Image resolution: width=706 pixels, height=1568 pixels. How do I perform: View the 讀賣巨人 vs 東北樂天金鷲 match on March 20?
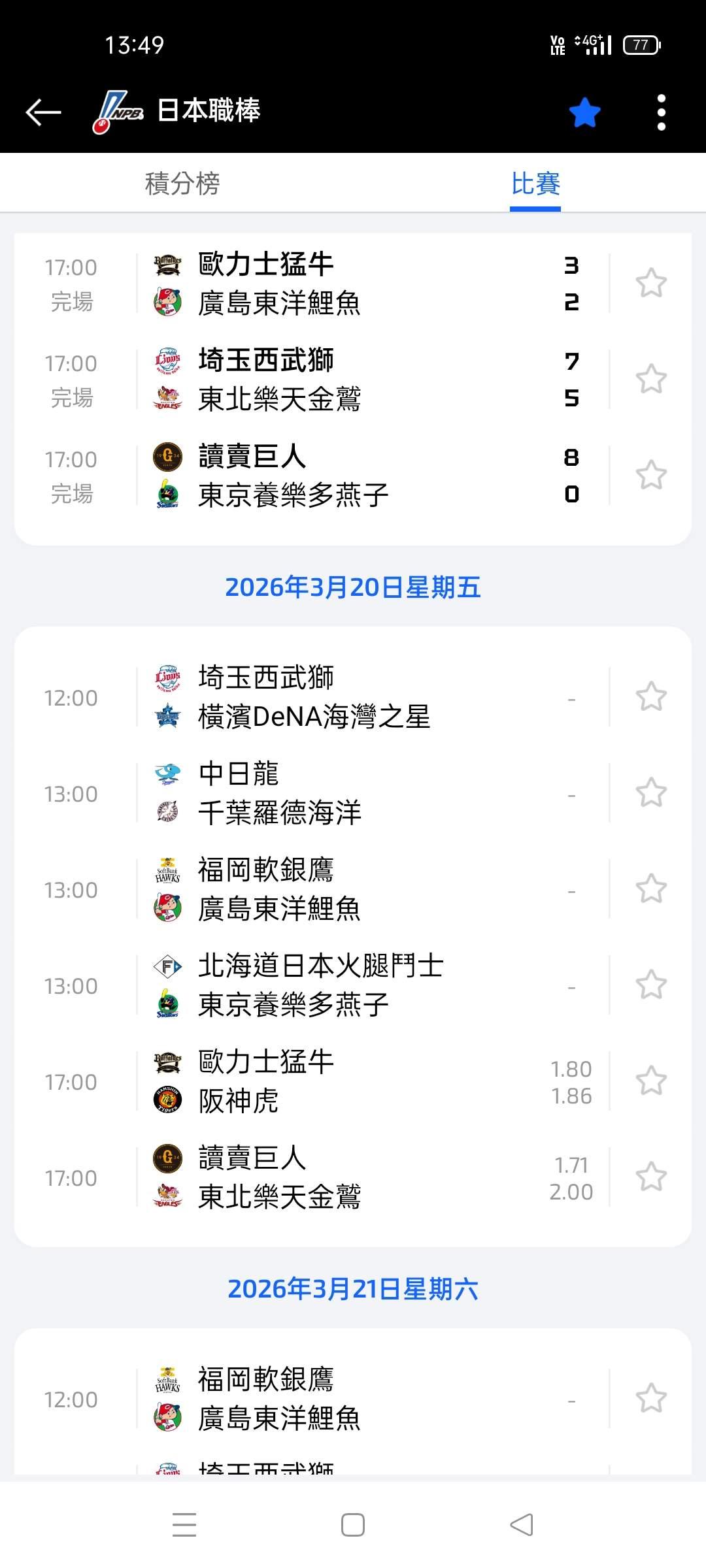point(353,1177)
